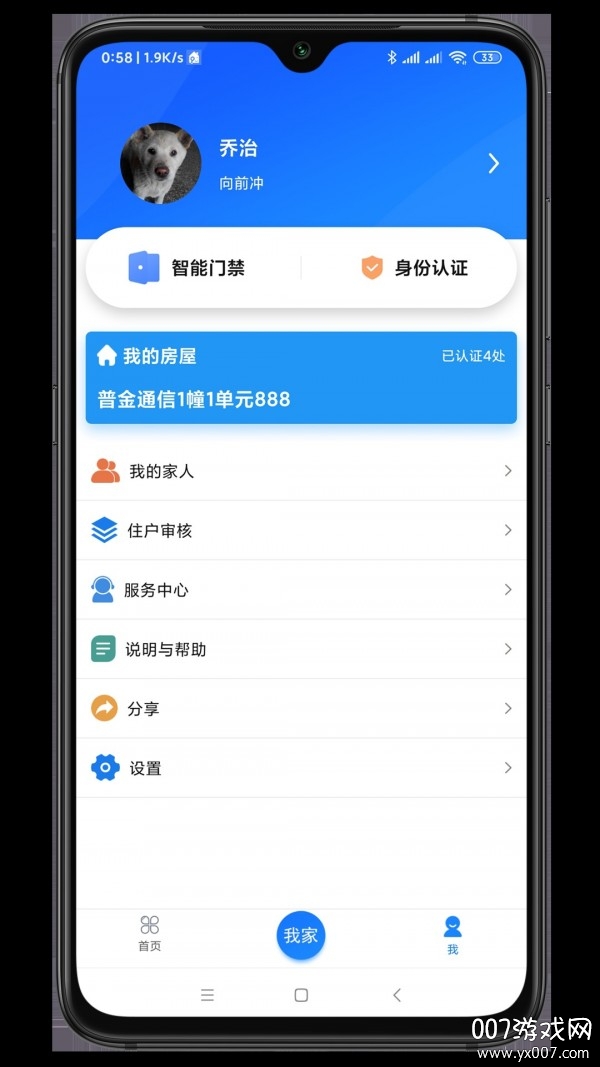Tap the profile avatar photo
Viewport: 600px width, 1067px height.
[160, 164]
